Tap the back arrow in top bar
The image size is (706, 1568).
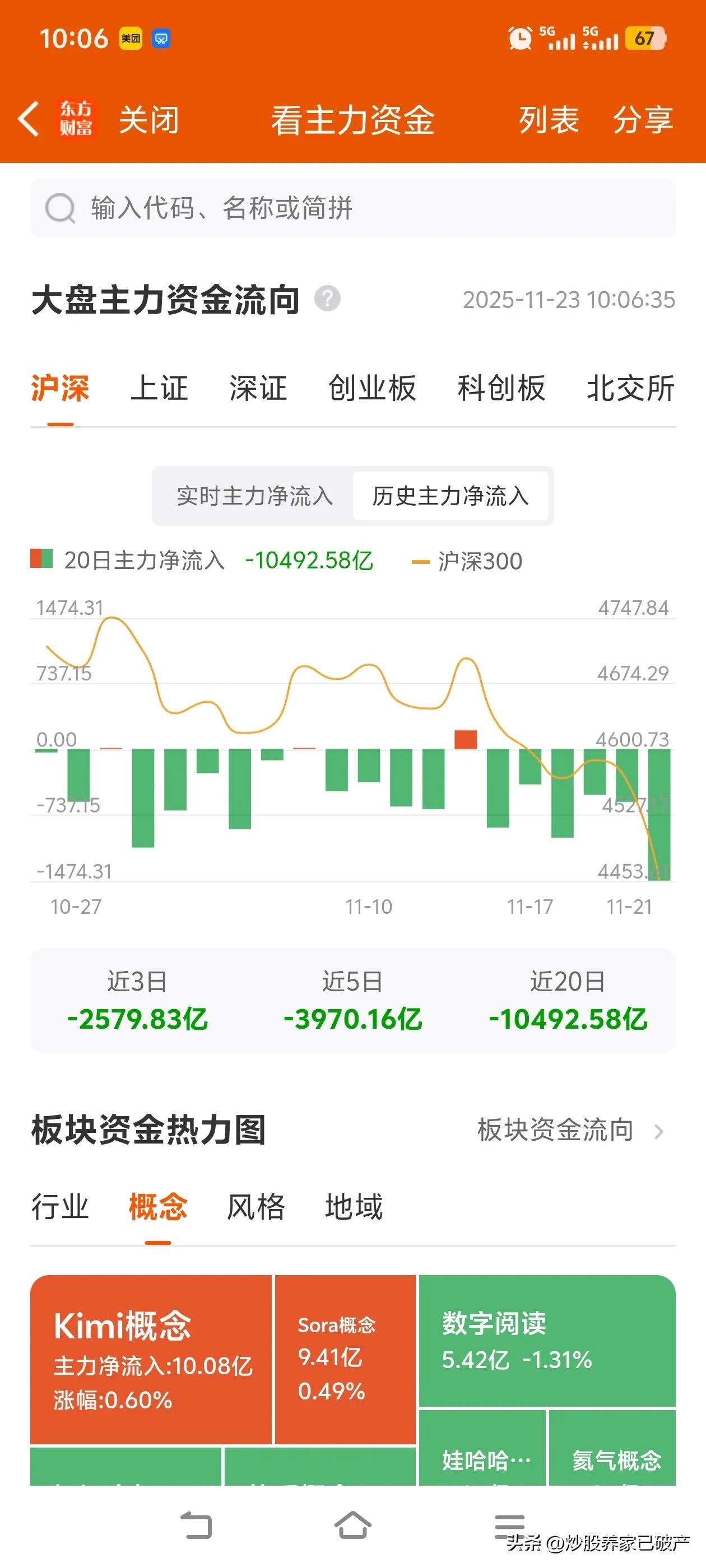(27, 120)
